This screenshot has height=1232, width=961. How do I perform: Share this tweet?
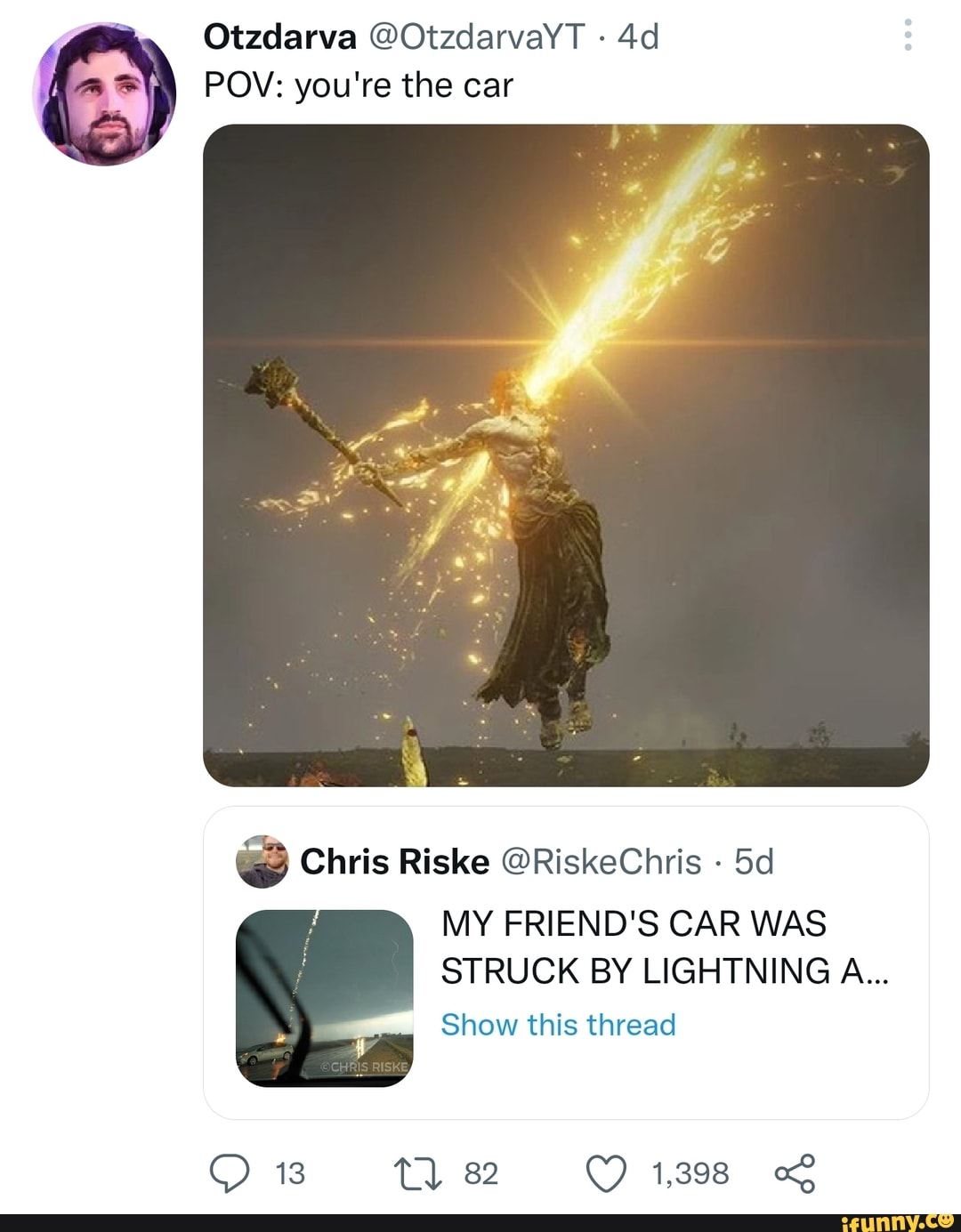[x=795, y=1173]
